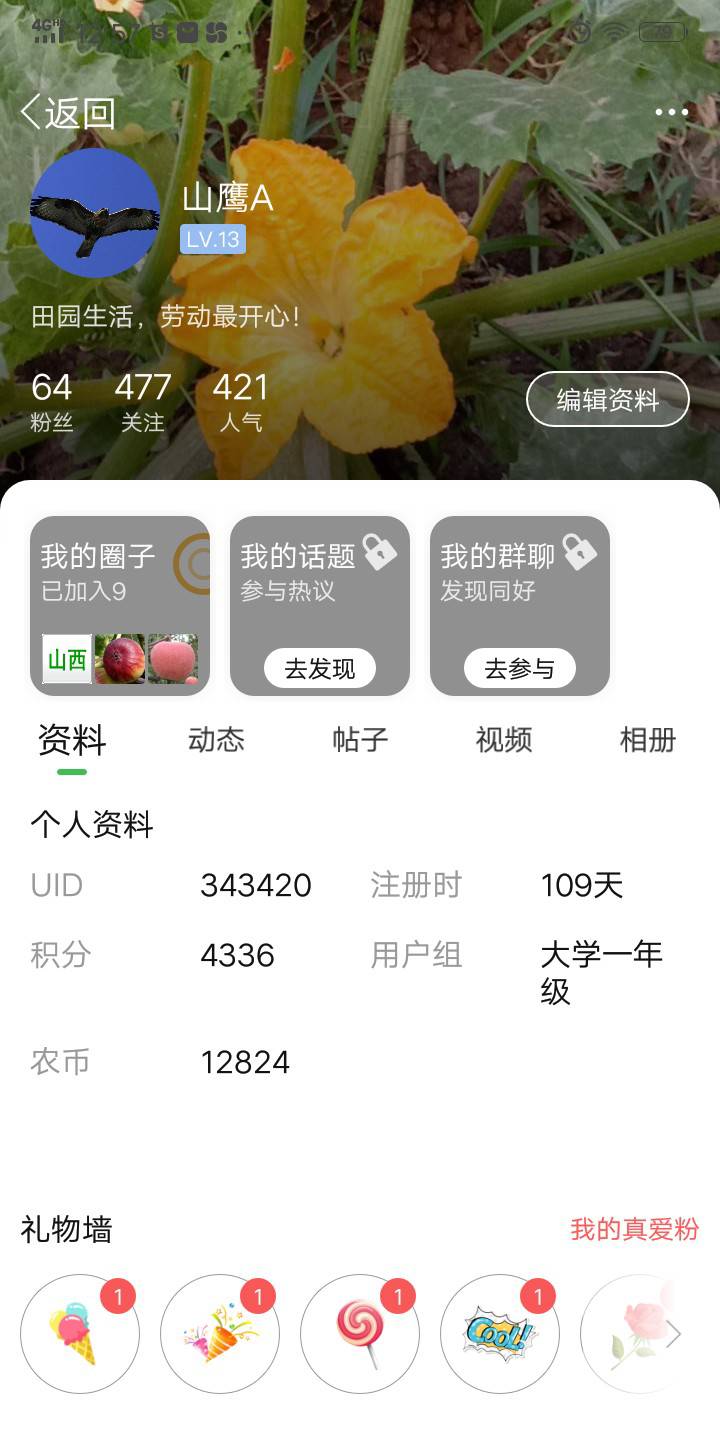Screen dimensions: 720x1436
Task: Tap the Cool sticker gift
Action: 500,1334
